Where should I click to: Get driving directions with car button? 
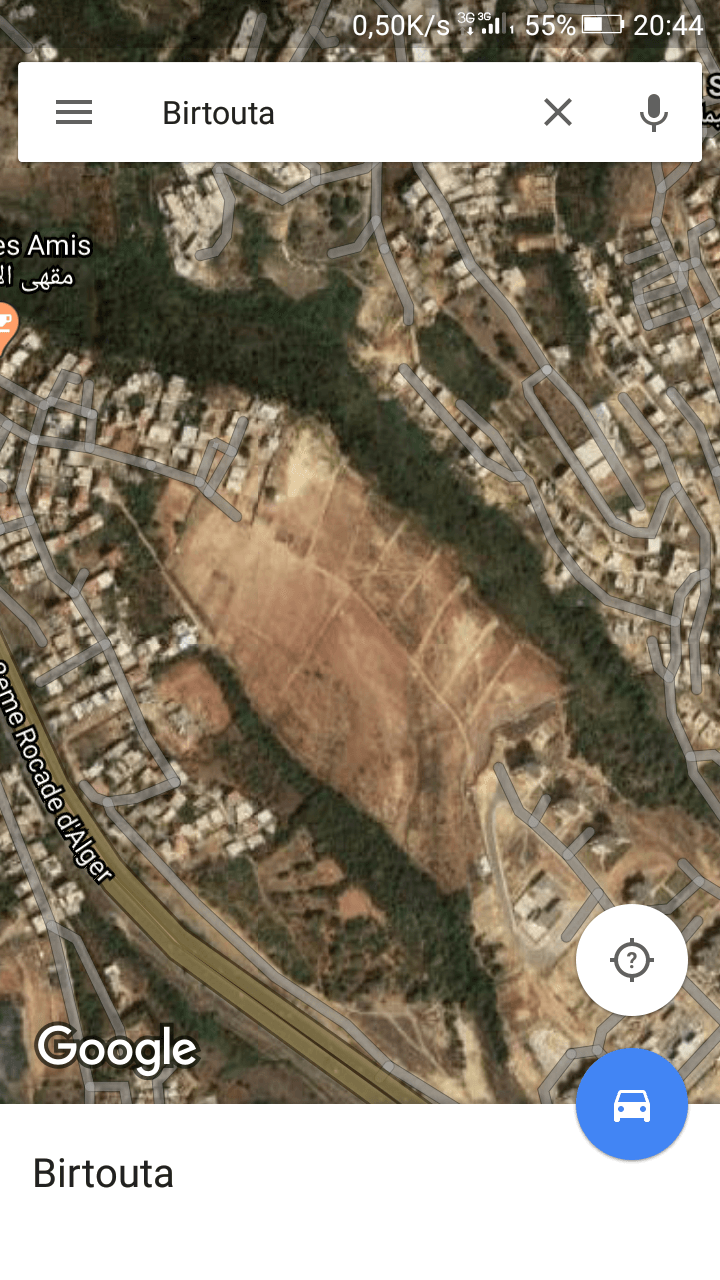pos(632,1105)
